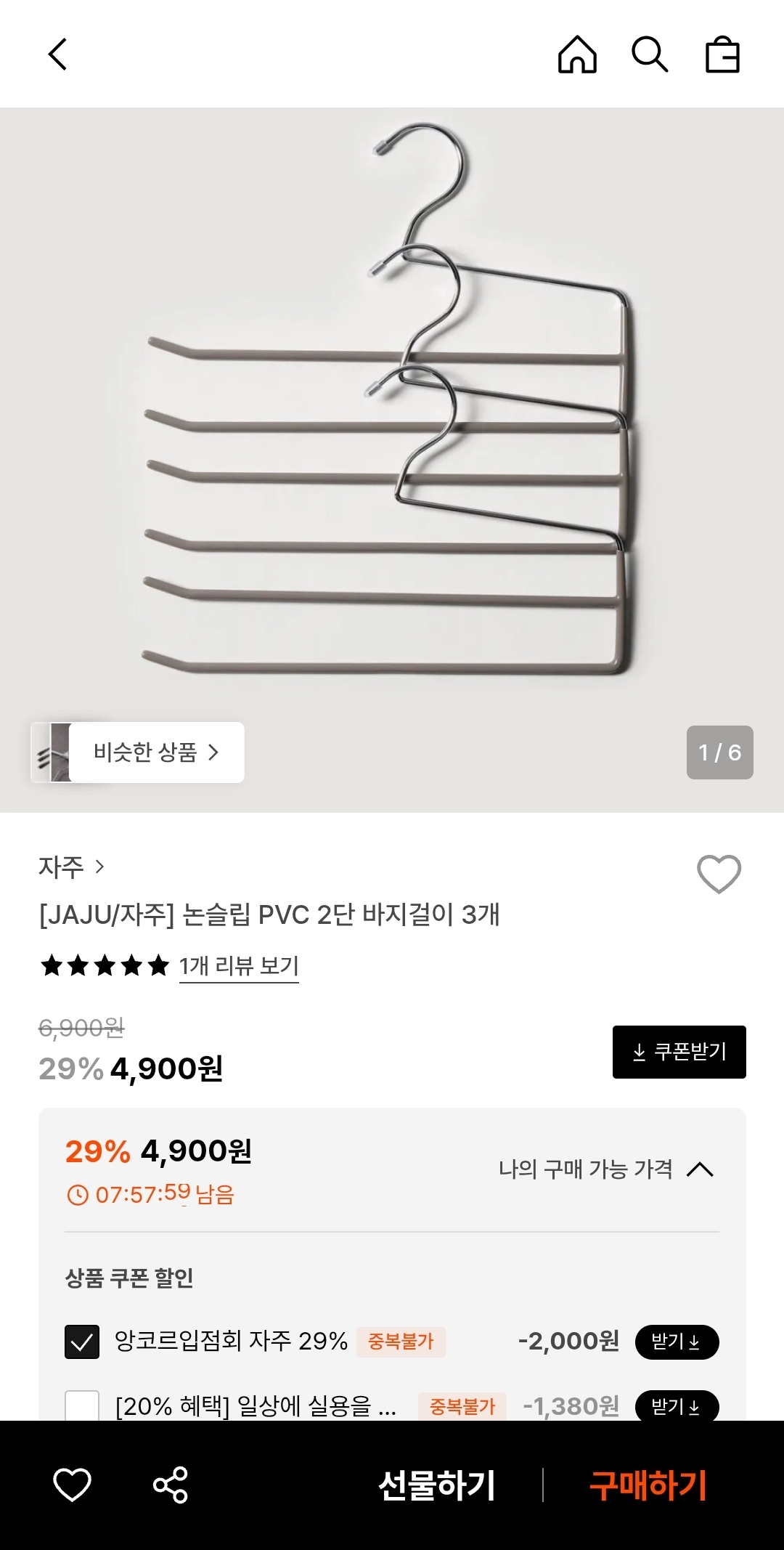The width and height of the screenshot is (784, 1550).
Task: Open the shopping bag
Action: [722, 55]
